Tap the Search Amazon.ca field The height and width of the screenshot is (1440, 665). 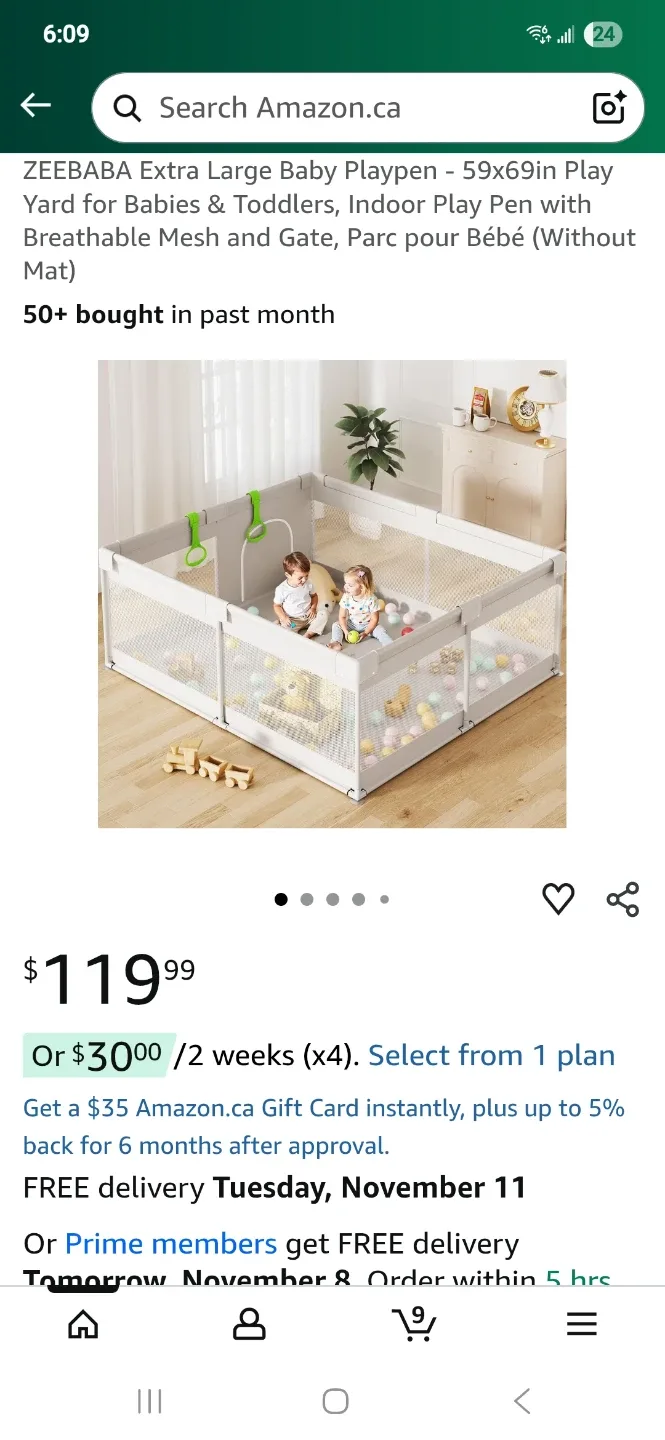click(x=340, y=108)
